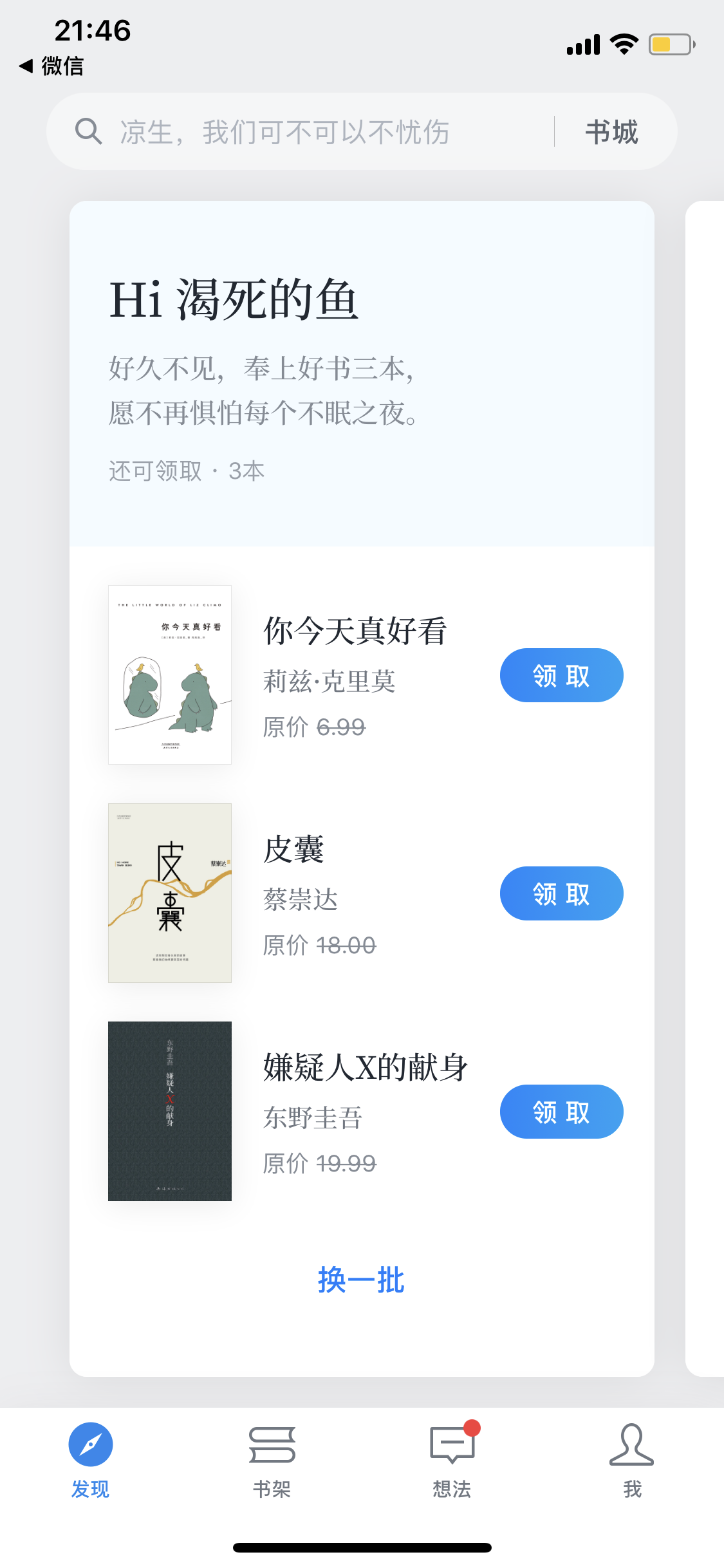This screenshot has height=1568, width=724.
Task: Tap 换一批 to refresh the books
Action: 361,1280
